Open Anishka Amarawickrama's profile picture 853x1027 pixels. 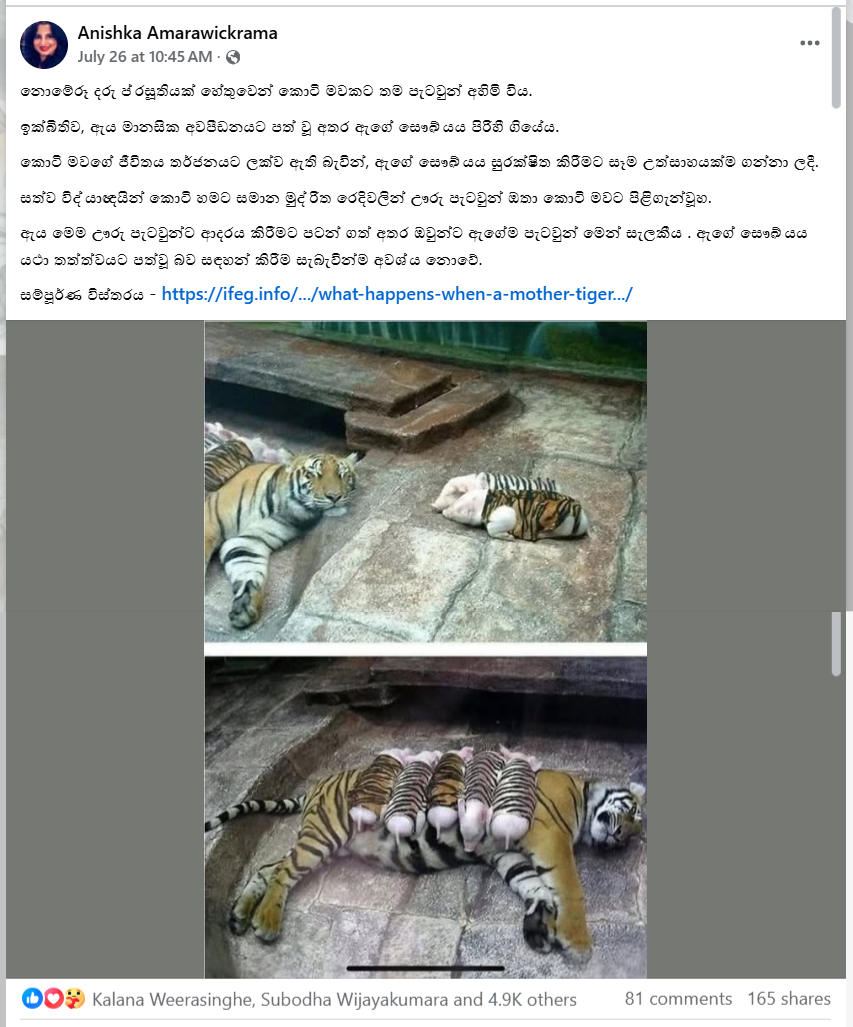(x=44, y=45)
